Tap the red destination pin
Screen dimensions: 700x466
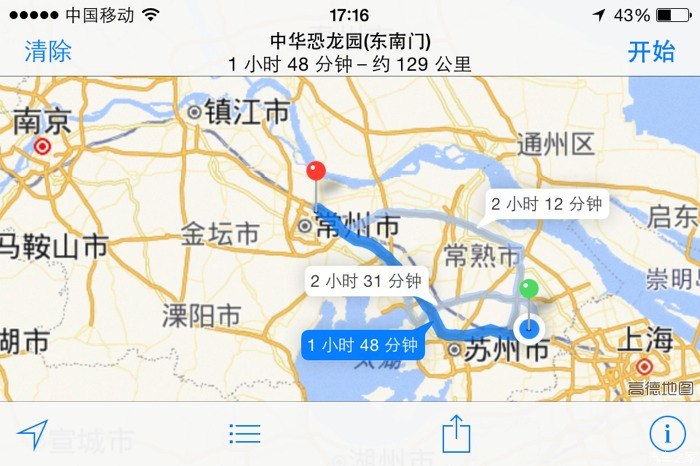click(316, 172)
